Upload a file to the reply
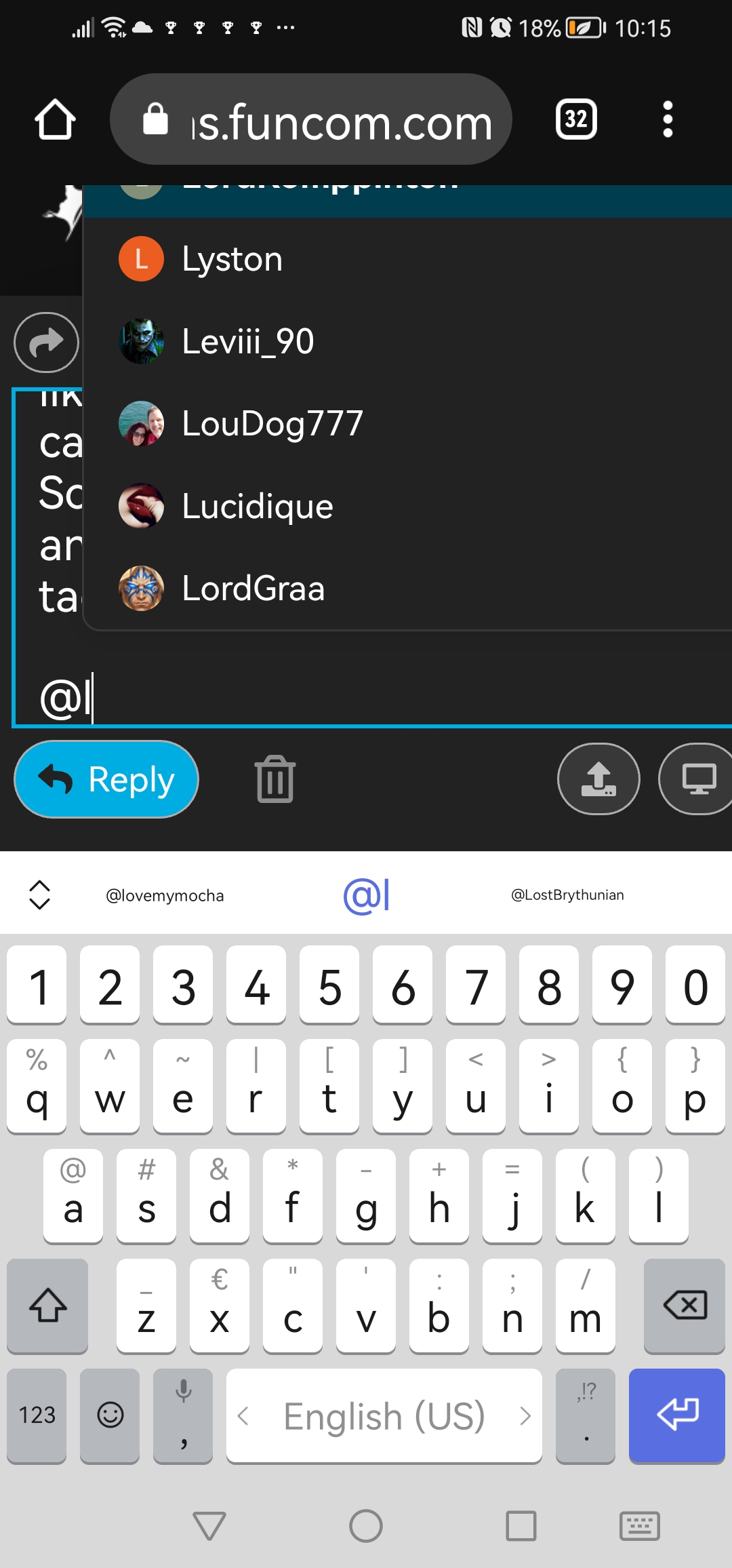Viewport: 732px width, 1568px height. (x=598, y=779)
